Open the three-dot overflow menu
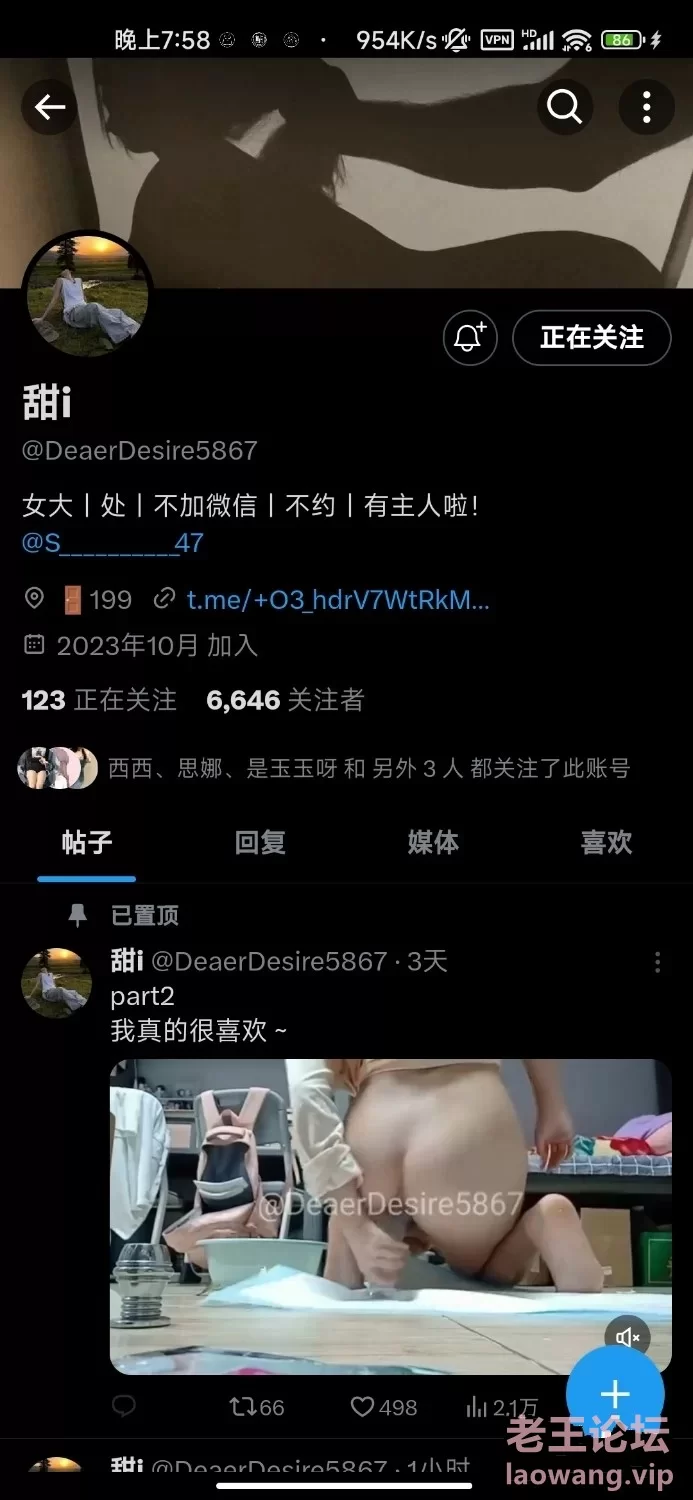 coord(646,106)
